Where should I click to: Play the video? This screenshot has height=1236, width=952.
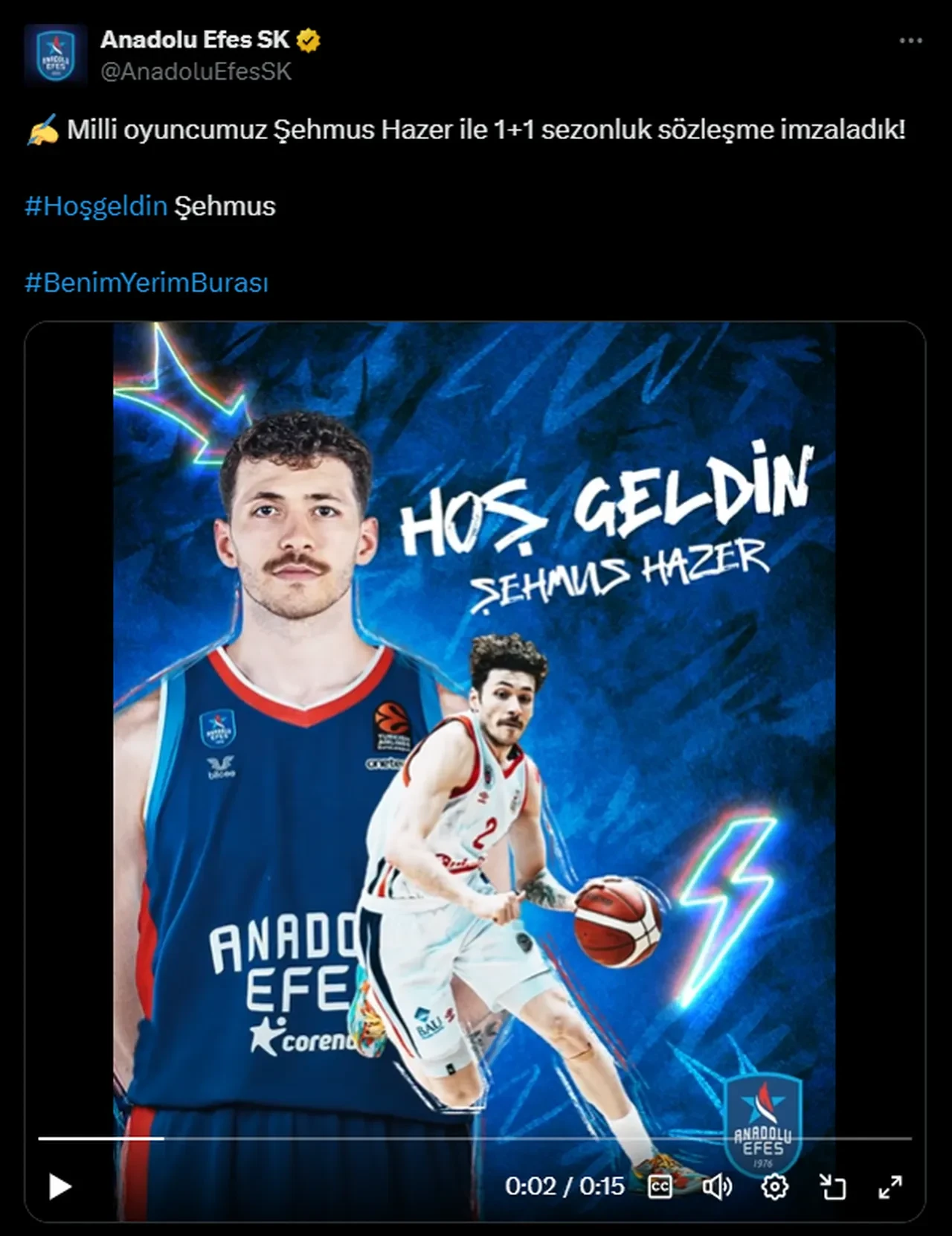59,1186
